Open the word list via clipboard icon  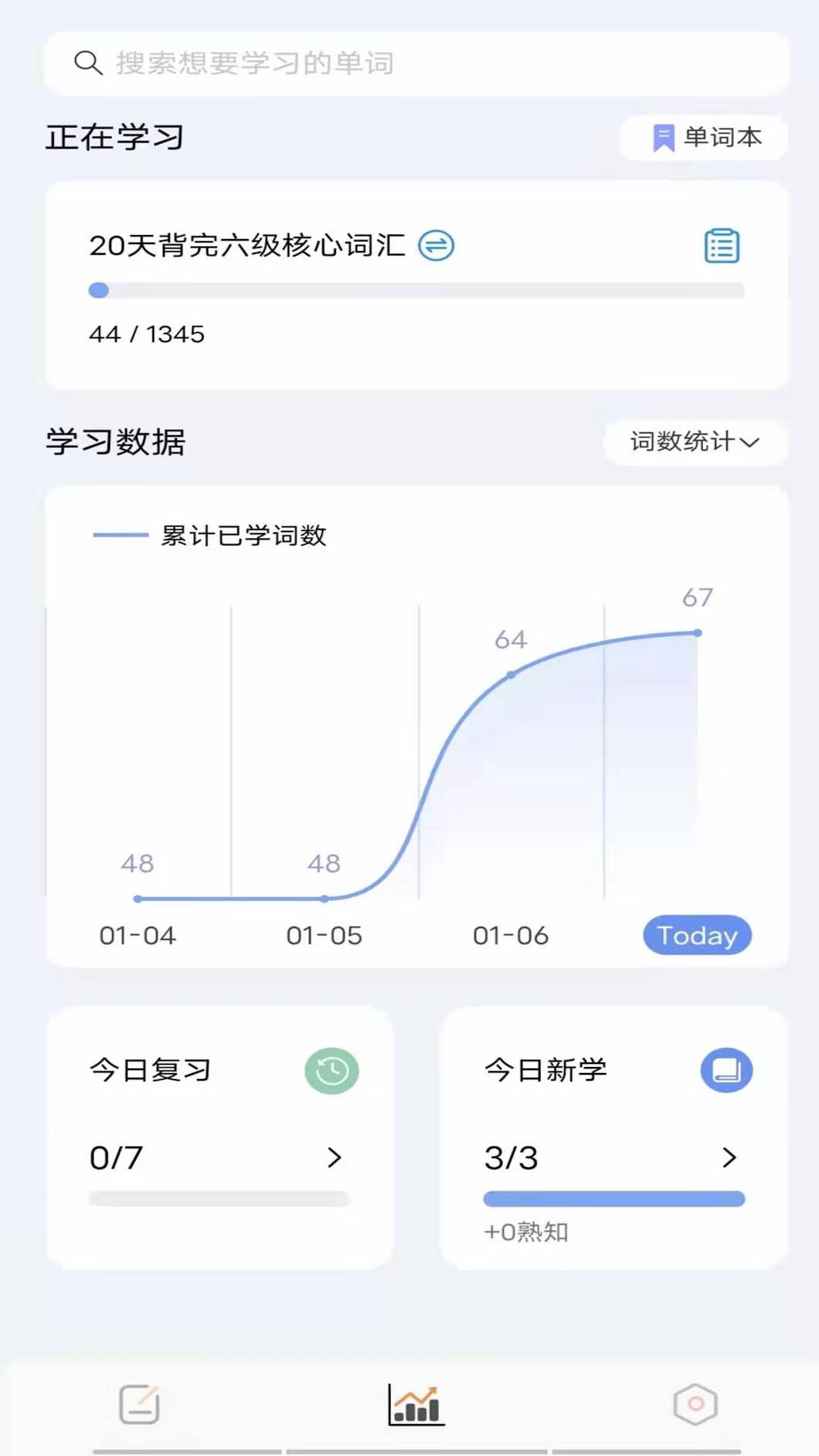(x=721, y=246)
